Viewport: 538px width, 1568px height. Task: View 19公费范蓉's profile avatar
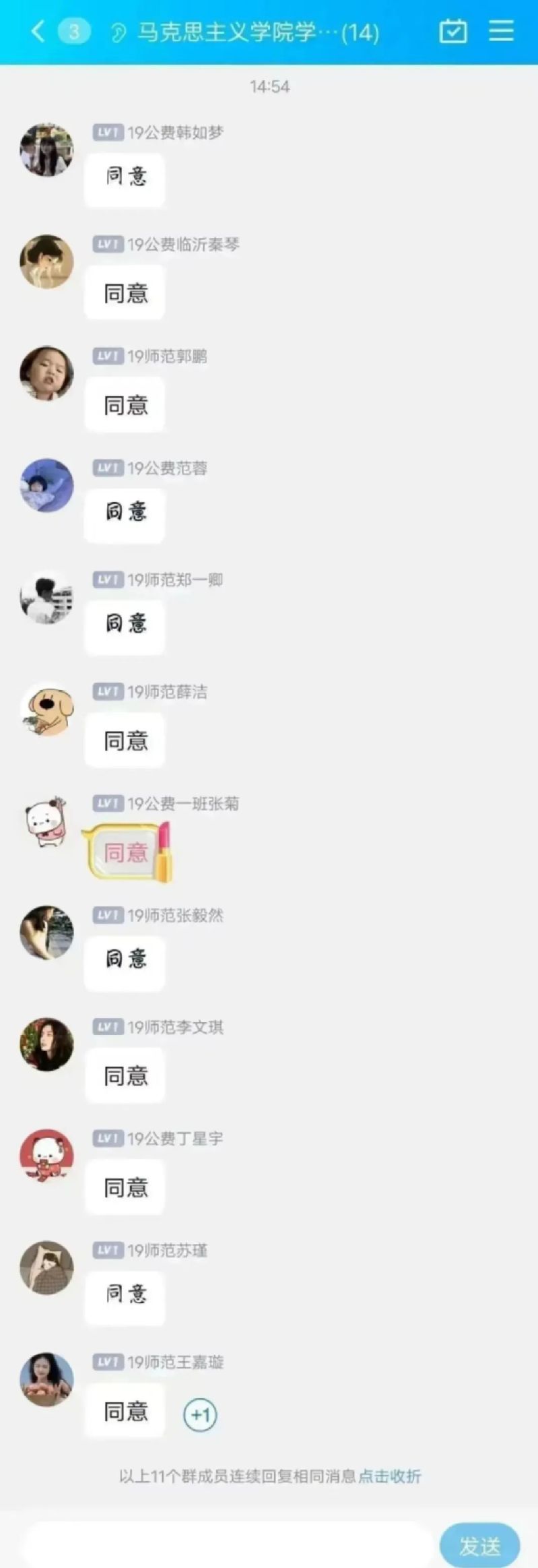pos(46,486)
